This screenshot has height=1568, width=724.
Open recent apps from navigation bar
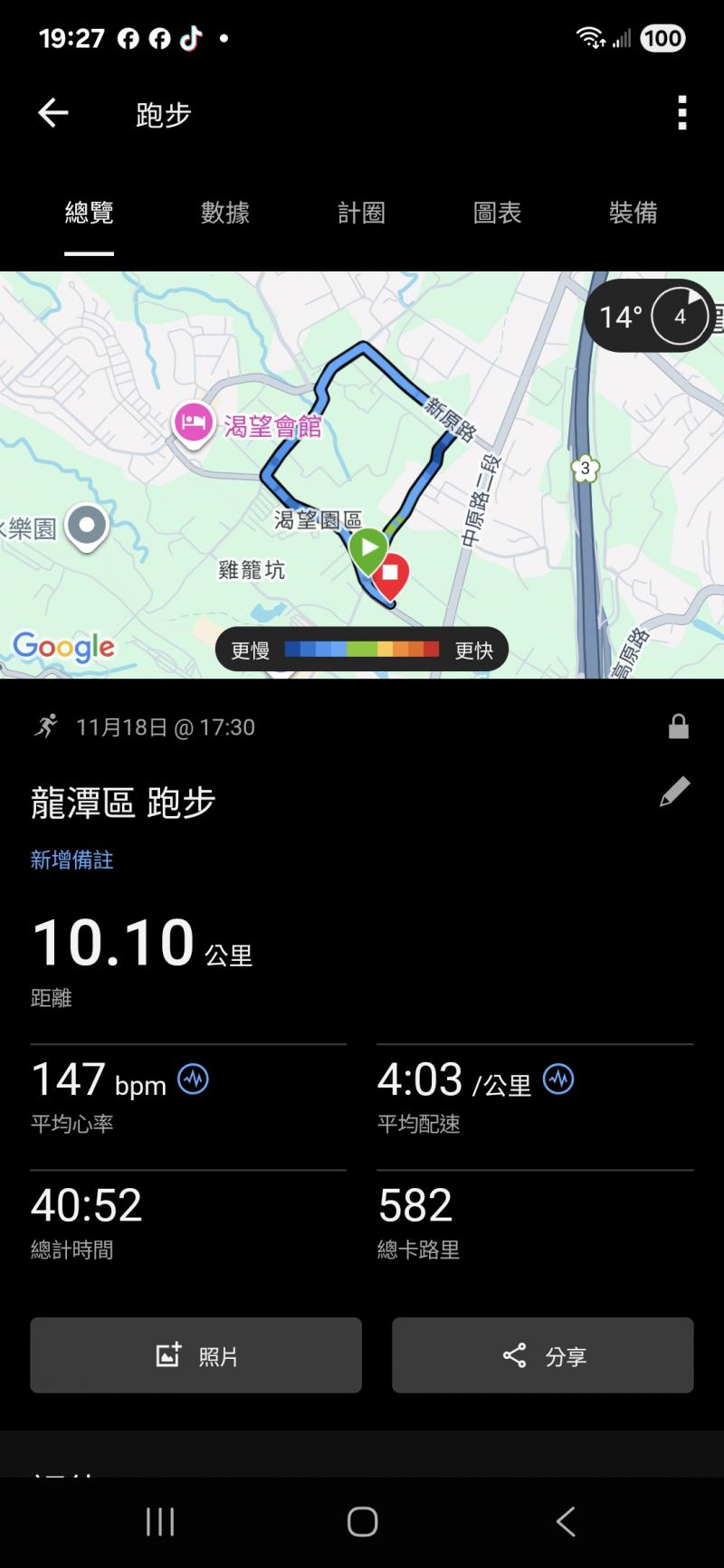click(x=160, y=1522)
